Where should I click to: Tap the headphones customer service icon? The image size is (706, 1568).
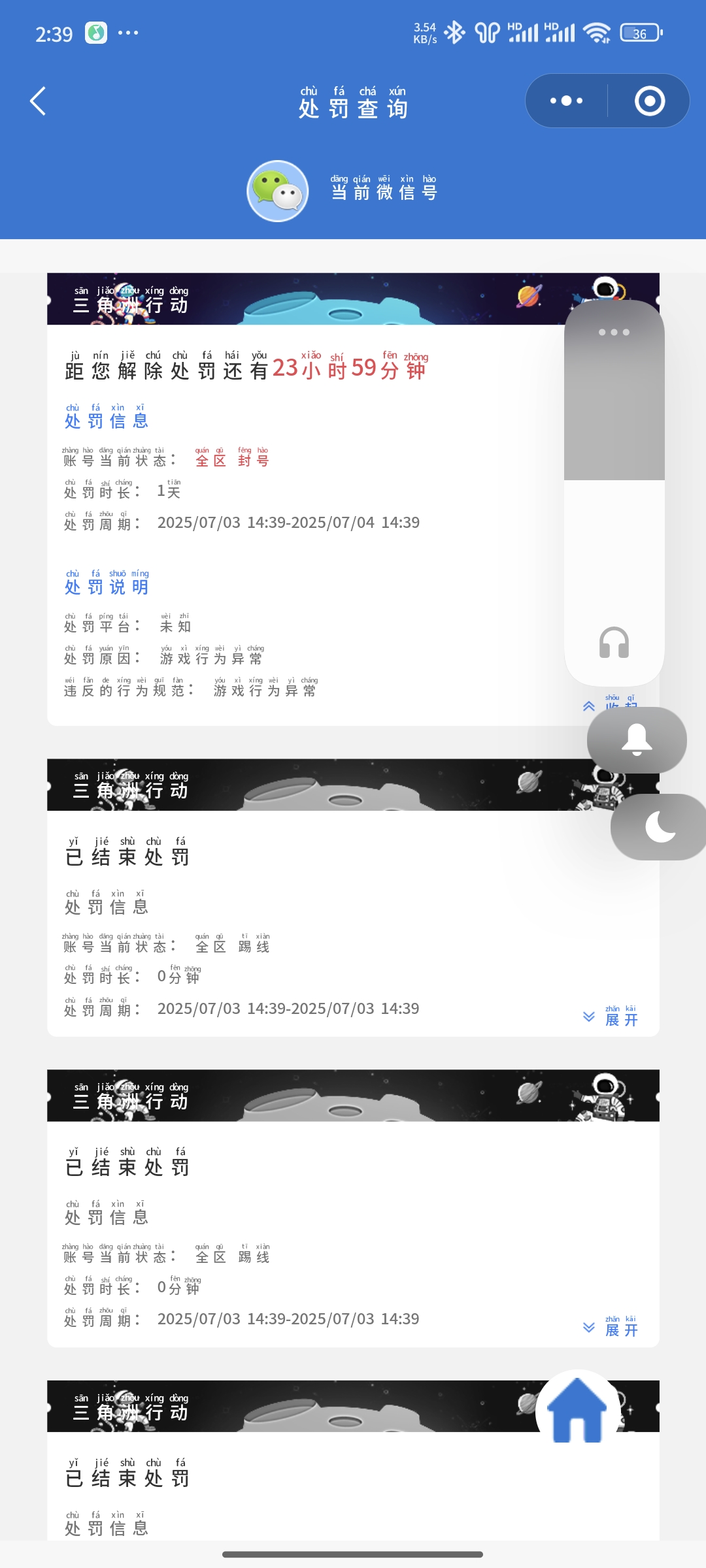(614, 643)
